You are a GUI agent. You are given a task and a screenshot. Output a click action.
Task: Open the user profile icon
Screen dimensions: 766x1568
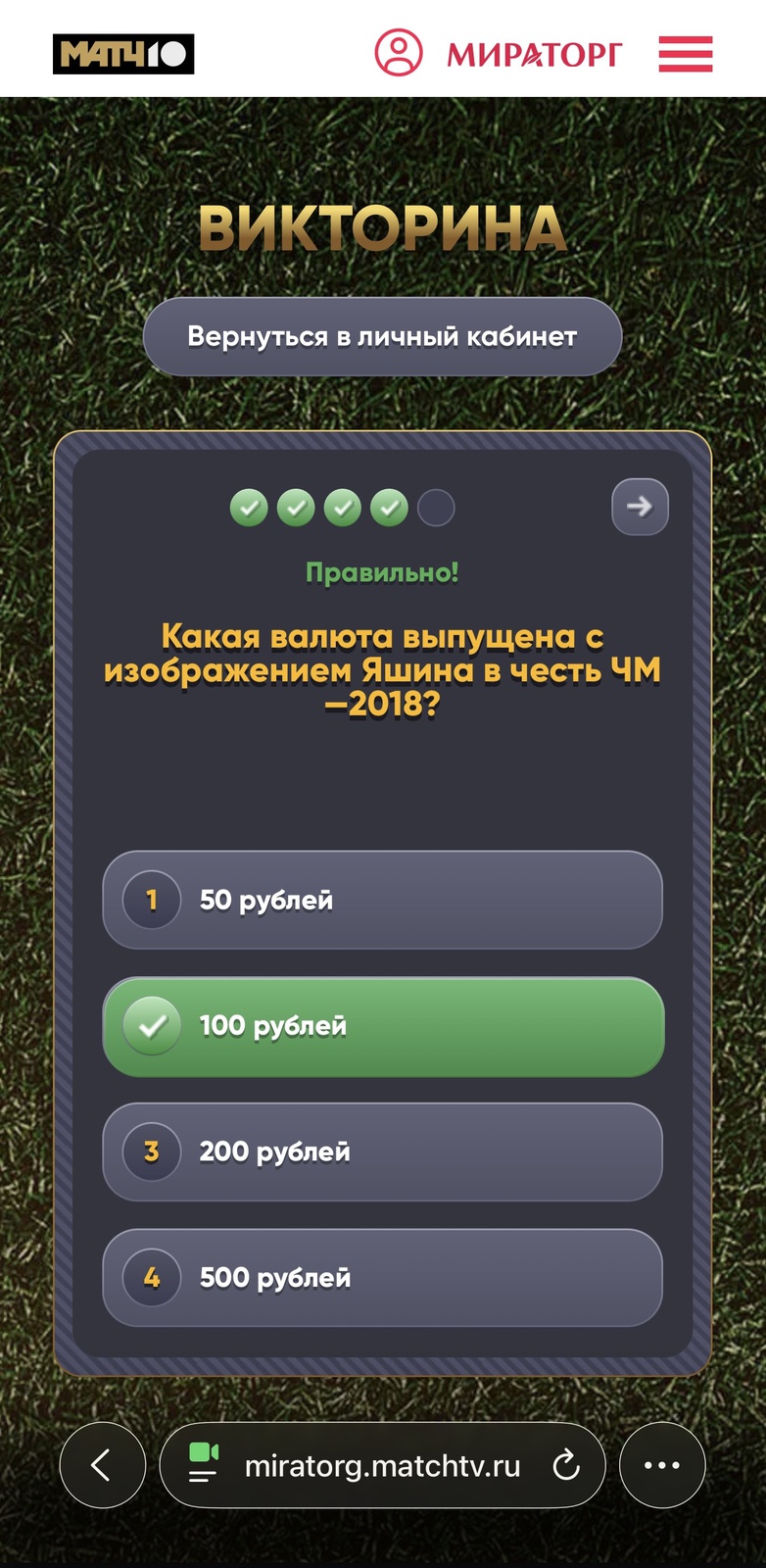click(x=398, y=53)
